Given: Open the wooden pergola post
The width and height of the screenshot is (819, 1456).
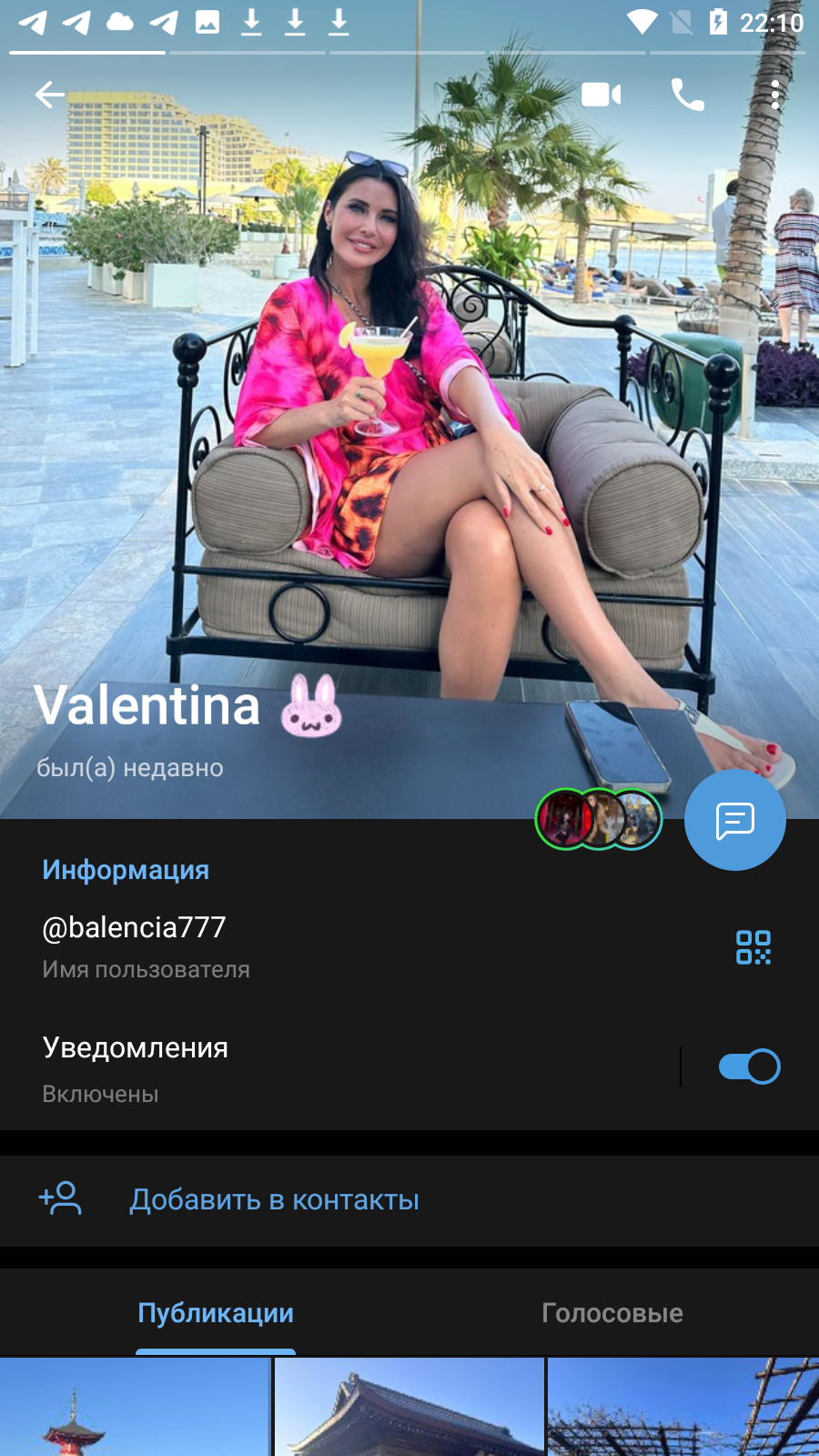Looking at the screenshot, I should [683, 1407].
